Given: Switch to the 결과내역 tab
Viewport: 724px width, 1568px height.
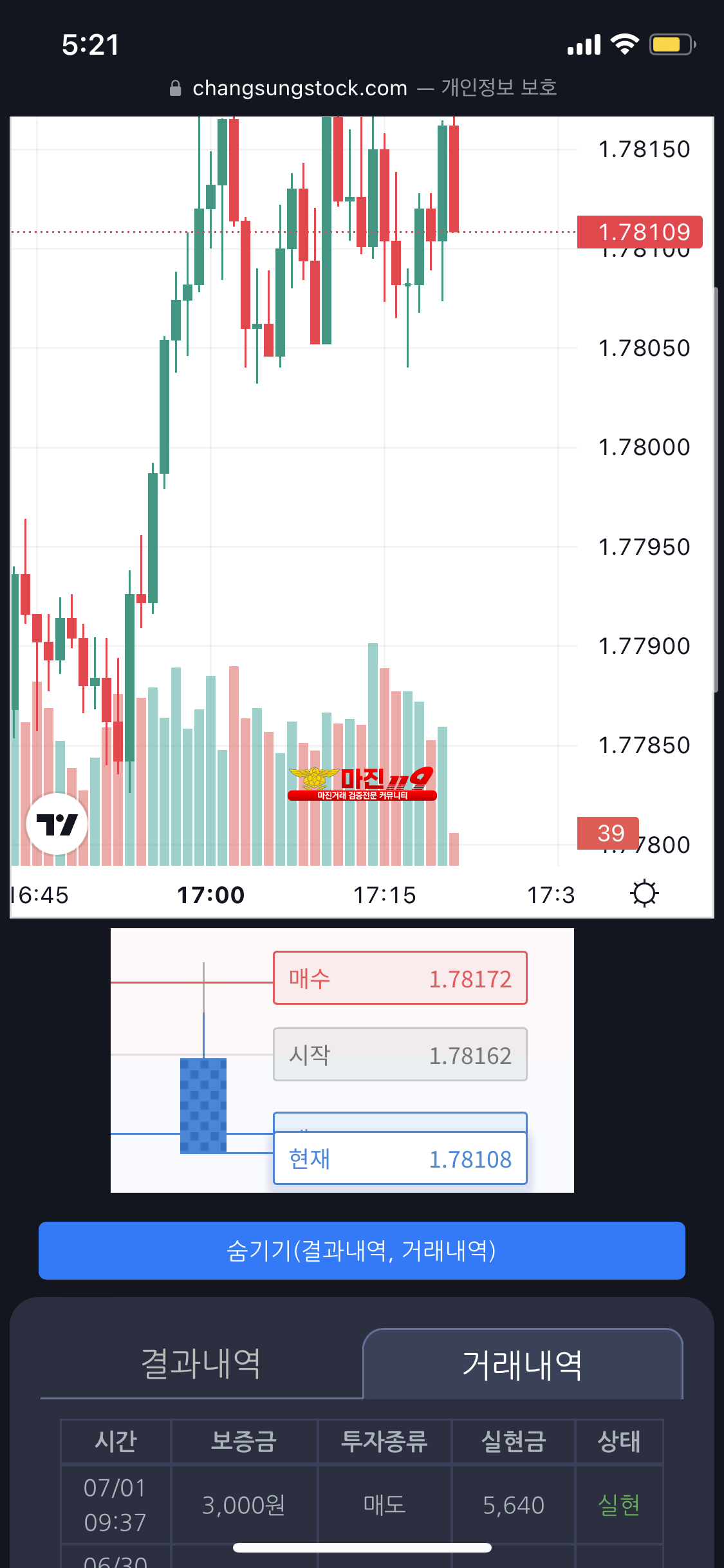Looking at the screenshot, I should pyautogui.click(x=201, y=1363).
